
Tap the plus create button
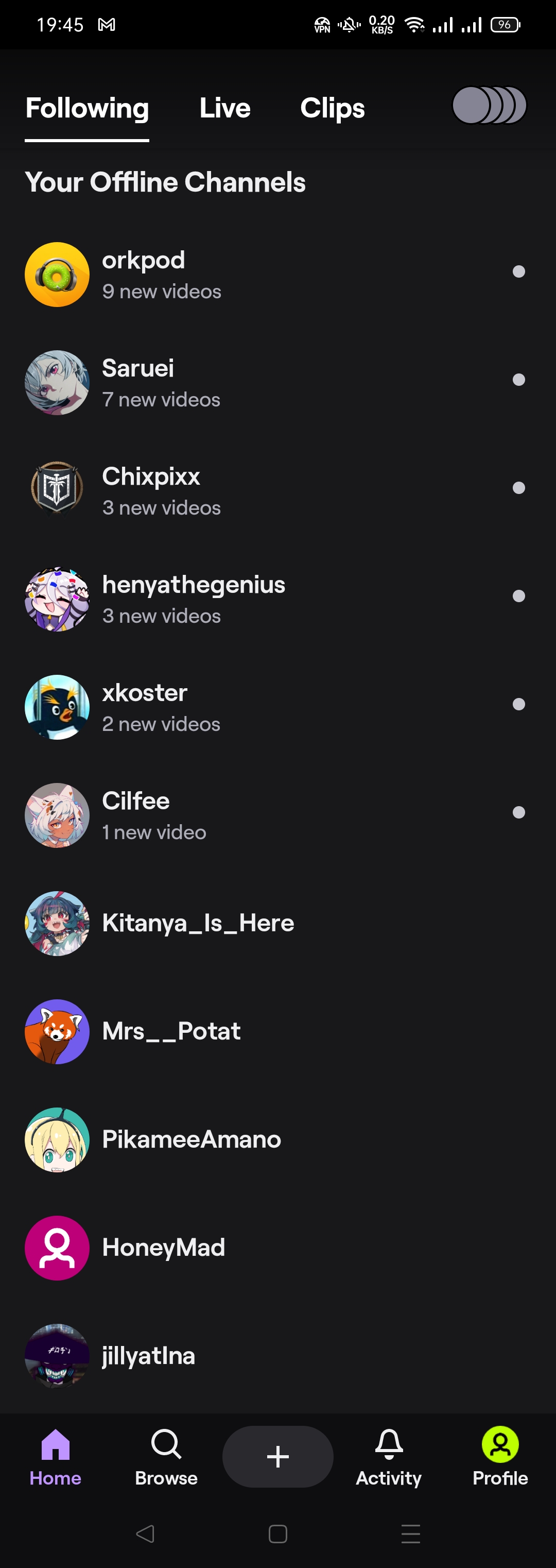point(277,1457)
